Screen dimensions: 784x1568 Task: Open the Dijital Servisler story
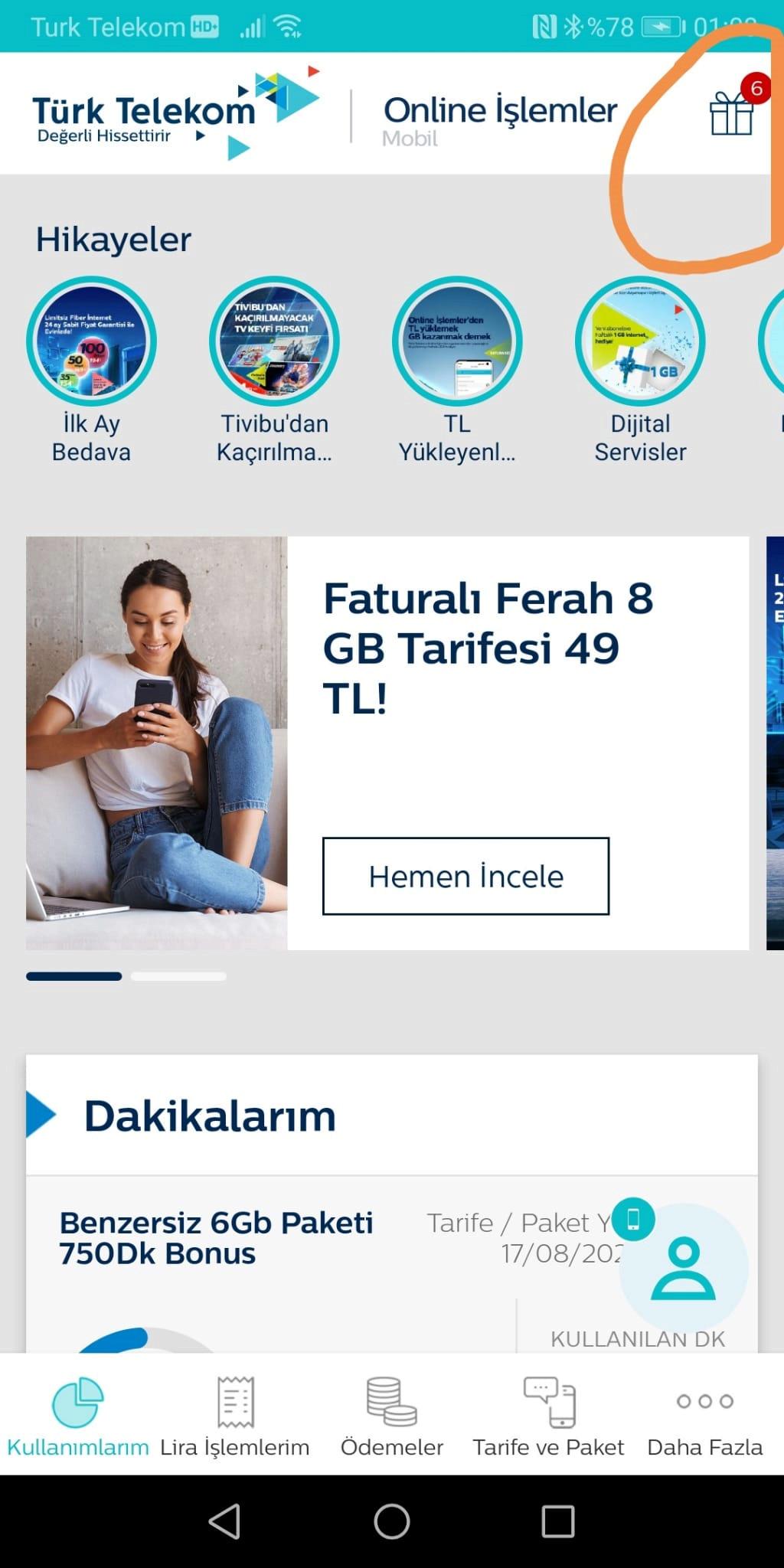(640, 341)
